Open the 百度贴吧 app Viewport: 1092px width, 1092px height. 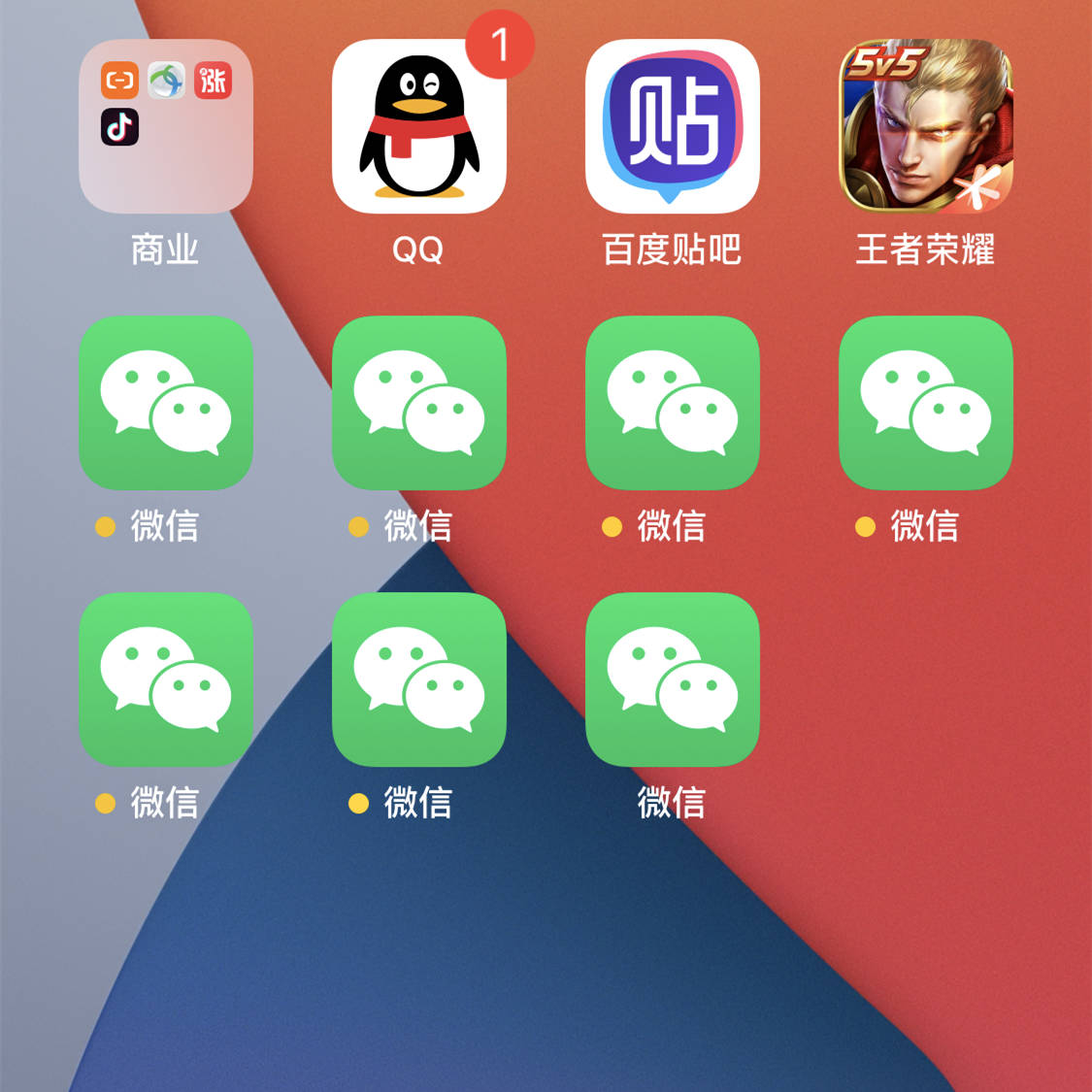click(x=672, y=126)
